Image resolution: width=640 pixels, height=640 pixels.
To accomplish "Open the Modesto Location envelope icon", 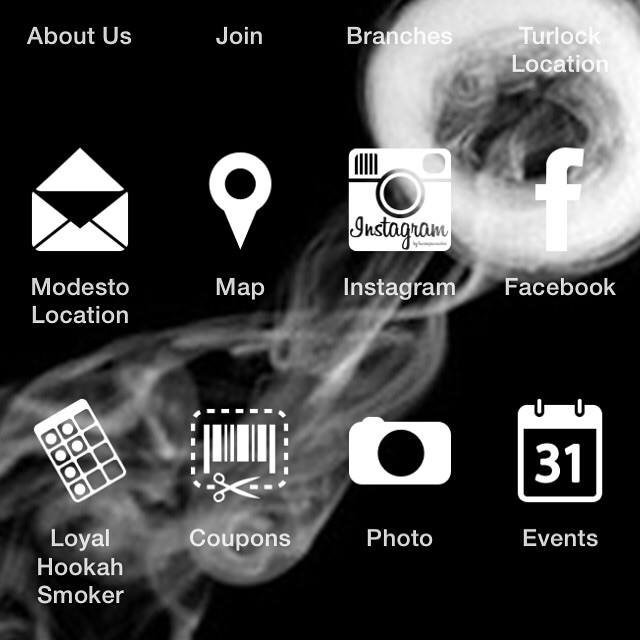I will [x=80, y=200].
